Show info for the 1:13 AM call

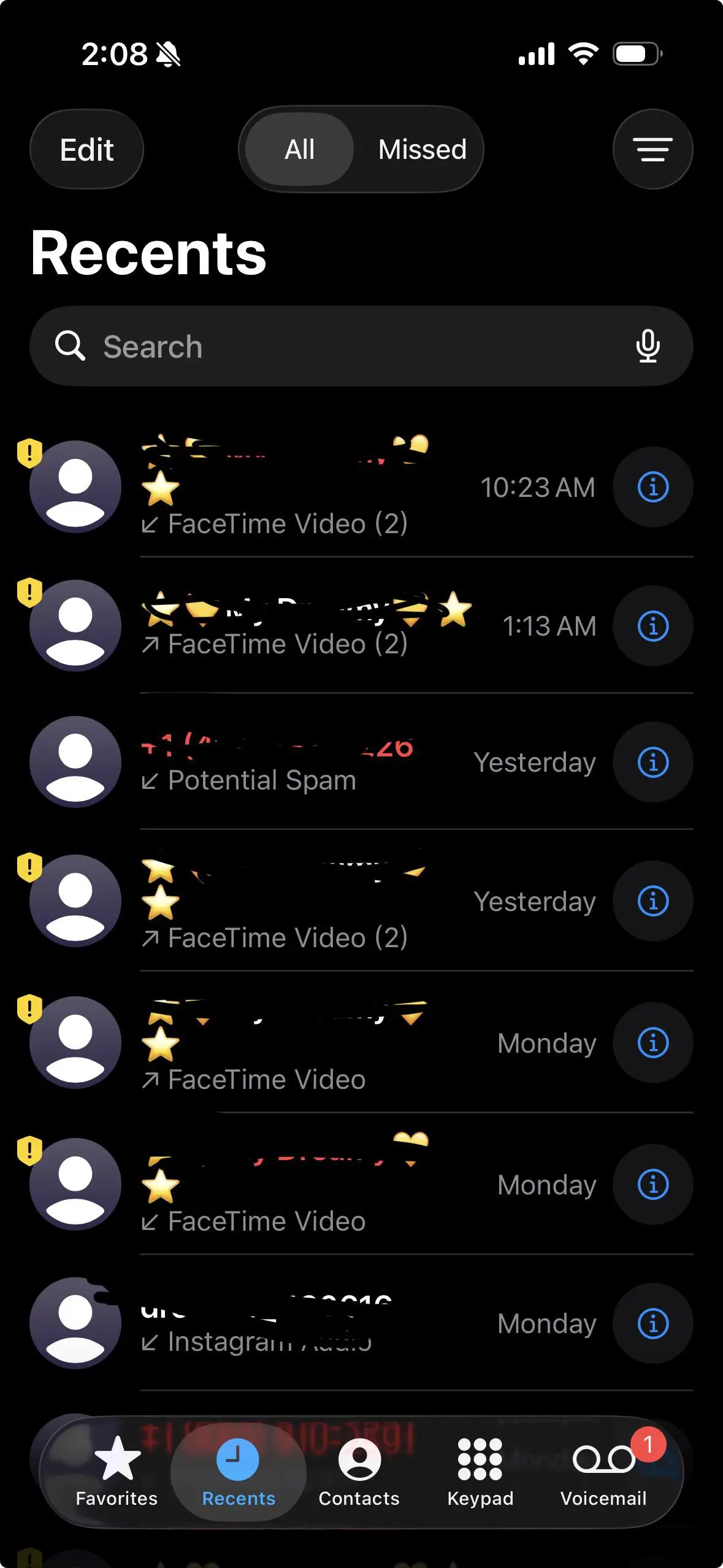(652, 626)
